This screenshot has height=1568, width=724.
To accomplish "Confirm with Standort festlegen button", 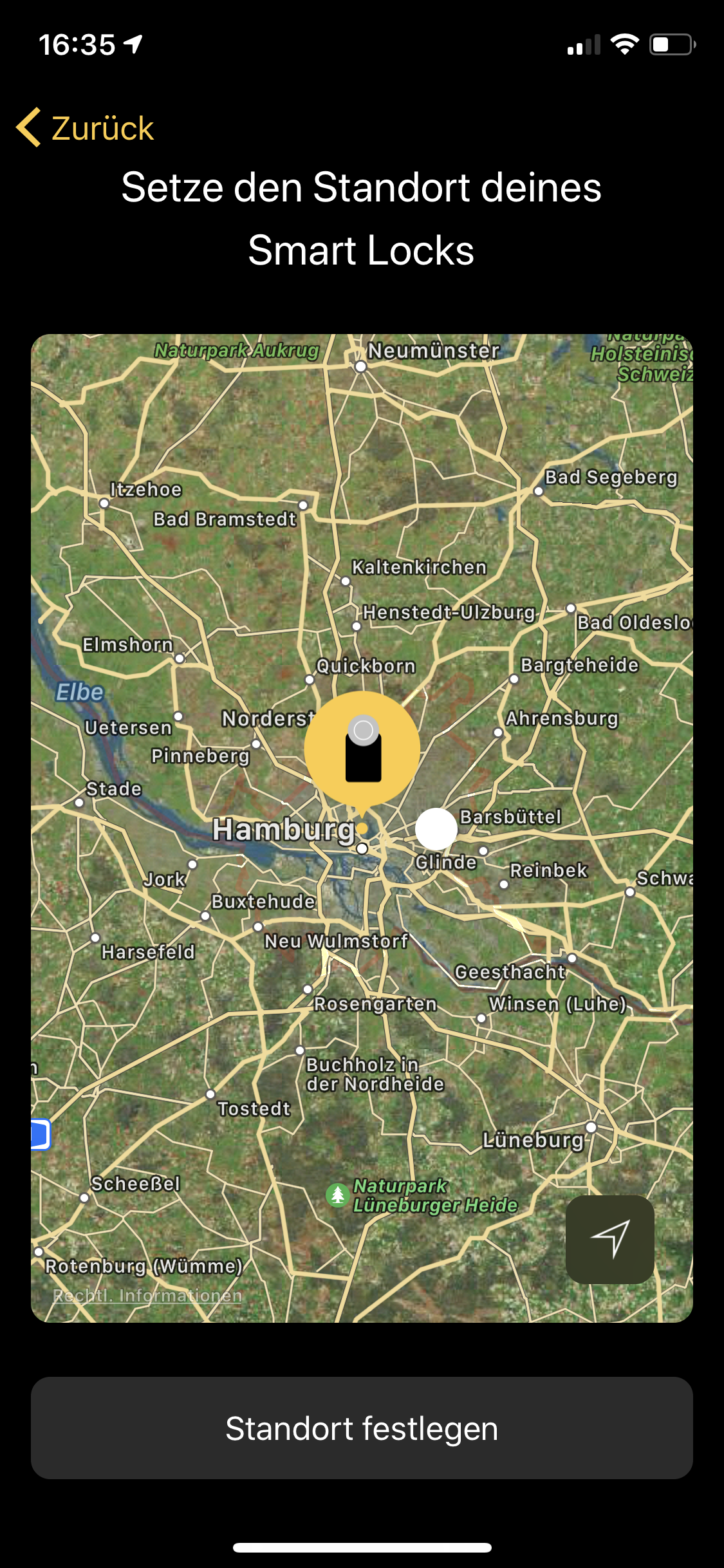I will (x=362, y=1428).
